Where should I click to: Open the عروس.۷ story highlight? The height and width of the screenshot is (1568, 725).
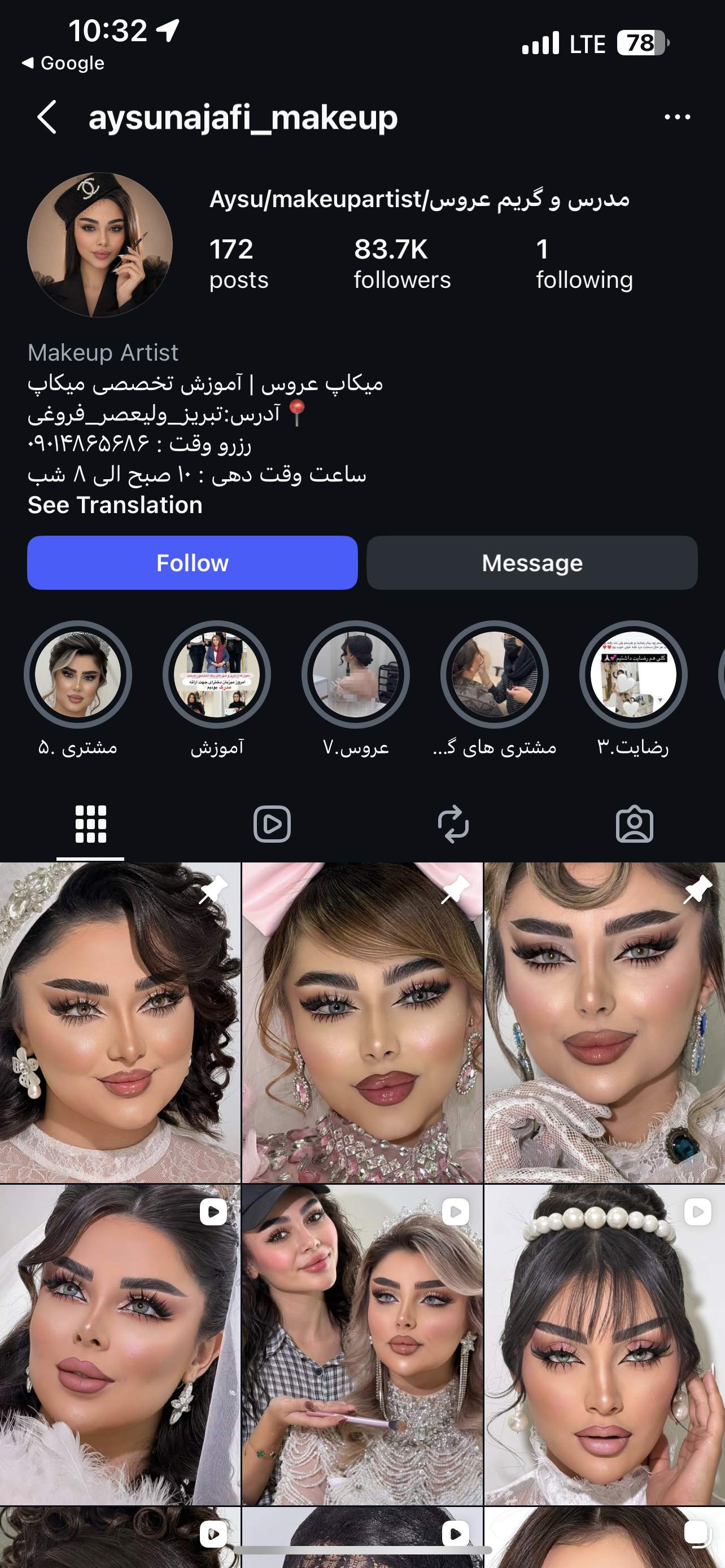356,674
